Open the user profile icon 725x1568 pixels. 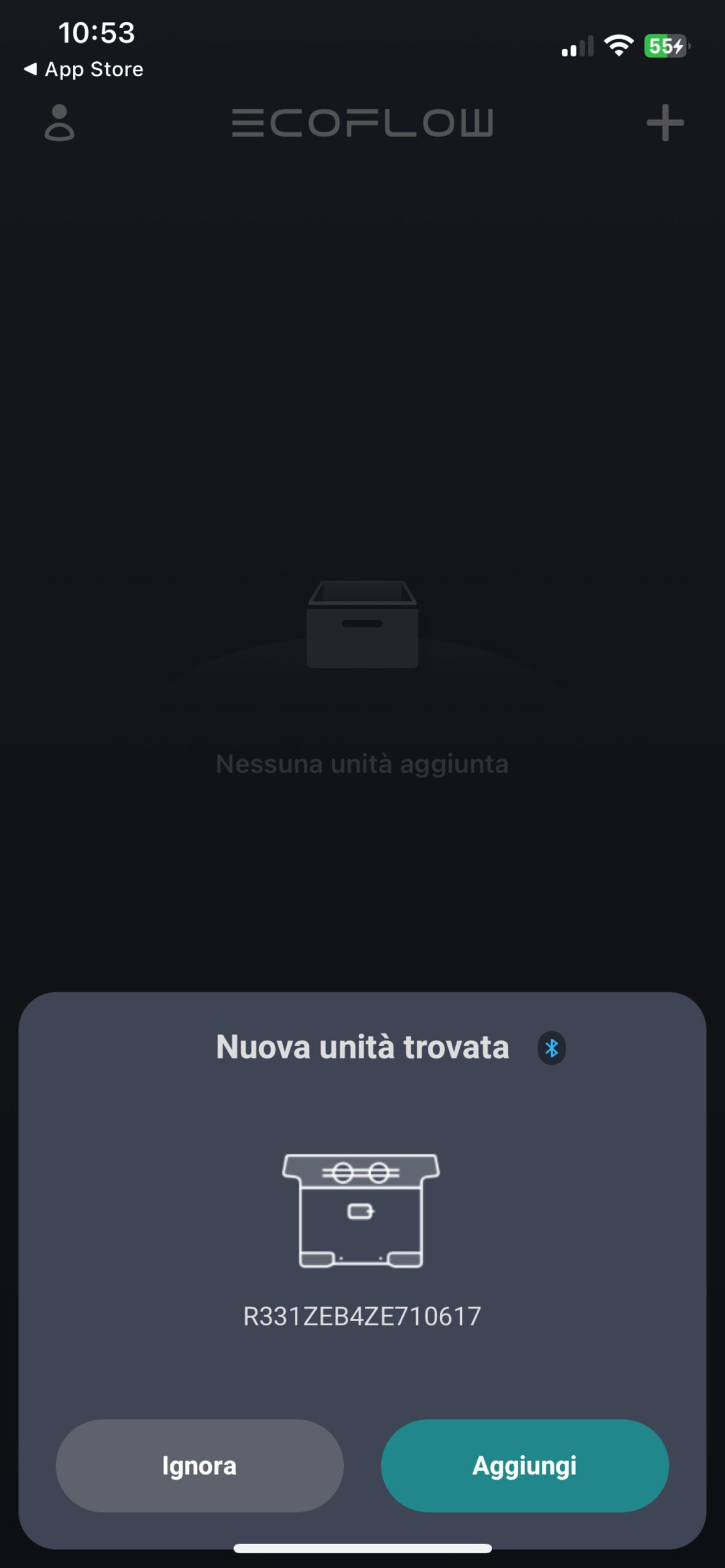(x=59, y=123)
